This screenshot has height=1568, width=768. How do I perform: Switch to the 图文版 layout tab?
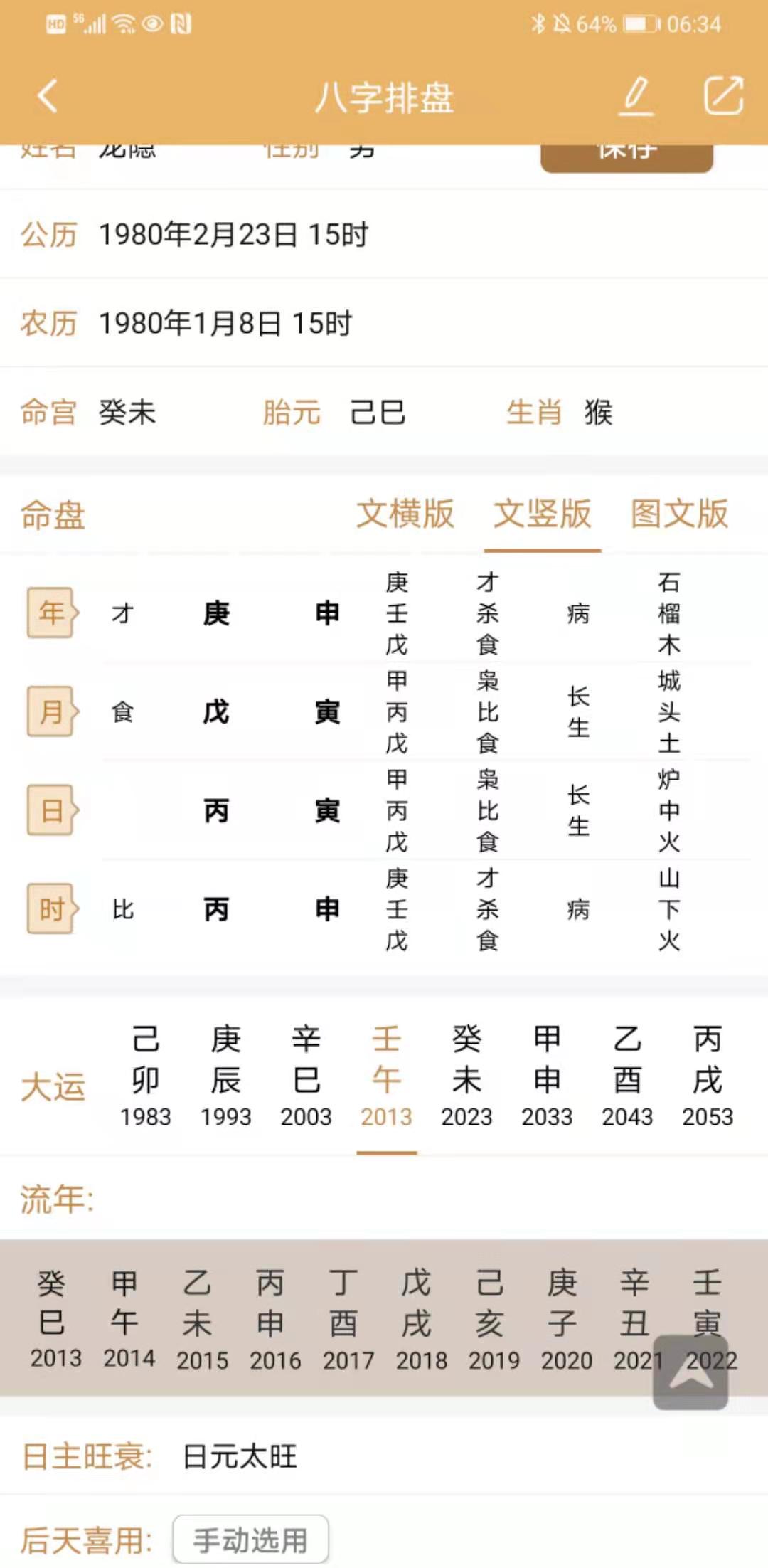coord(680,514)
